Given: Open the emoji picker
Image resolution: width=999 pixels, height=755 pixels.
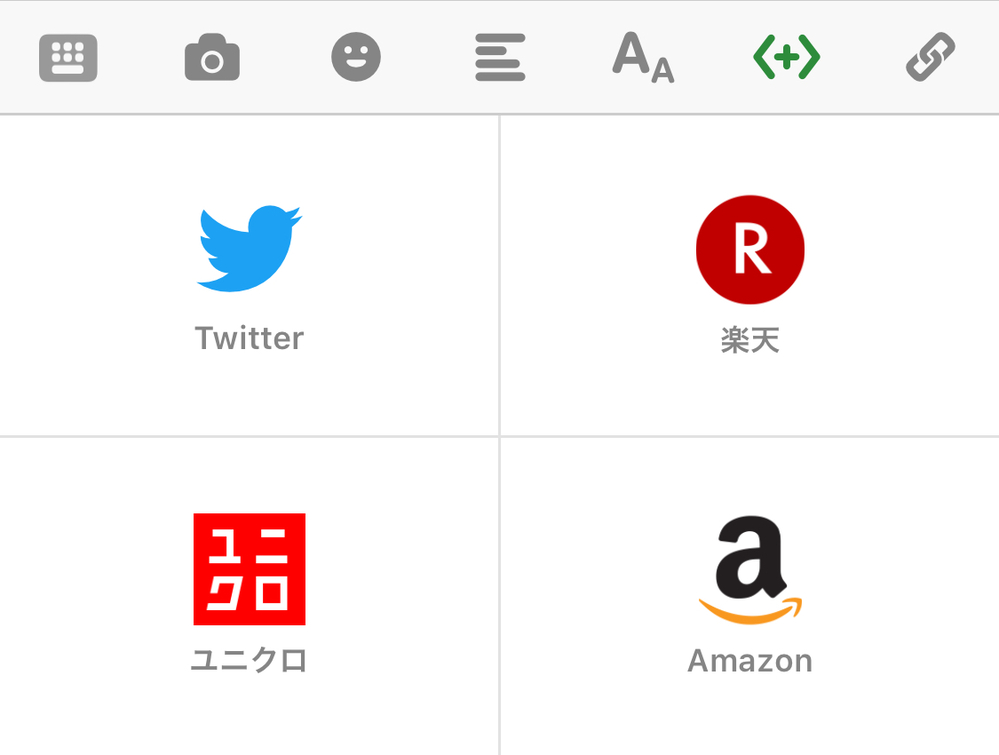Looking at the screenshot, I should click(x=356, y=57).
